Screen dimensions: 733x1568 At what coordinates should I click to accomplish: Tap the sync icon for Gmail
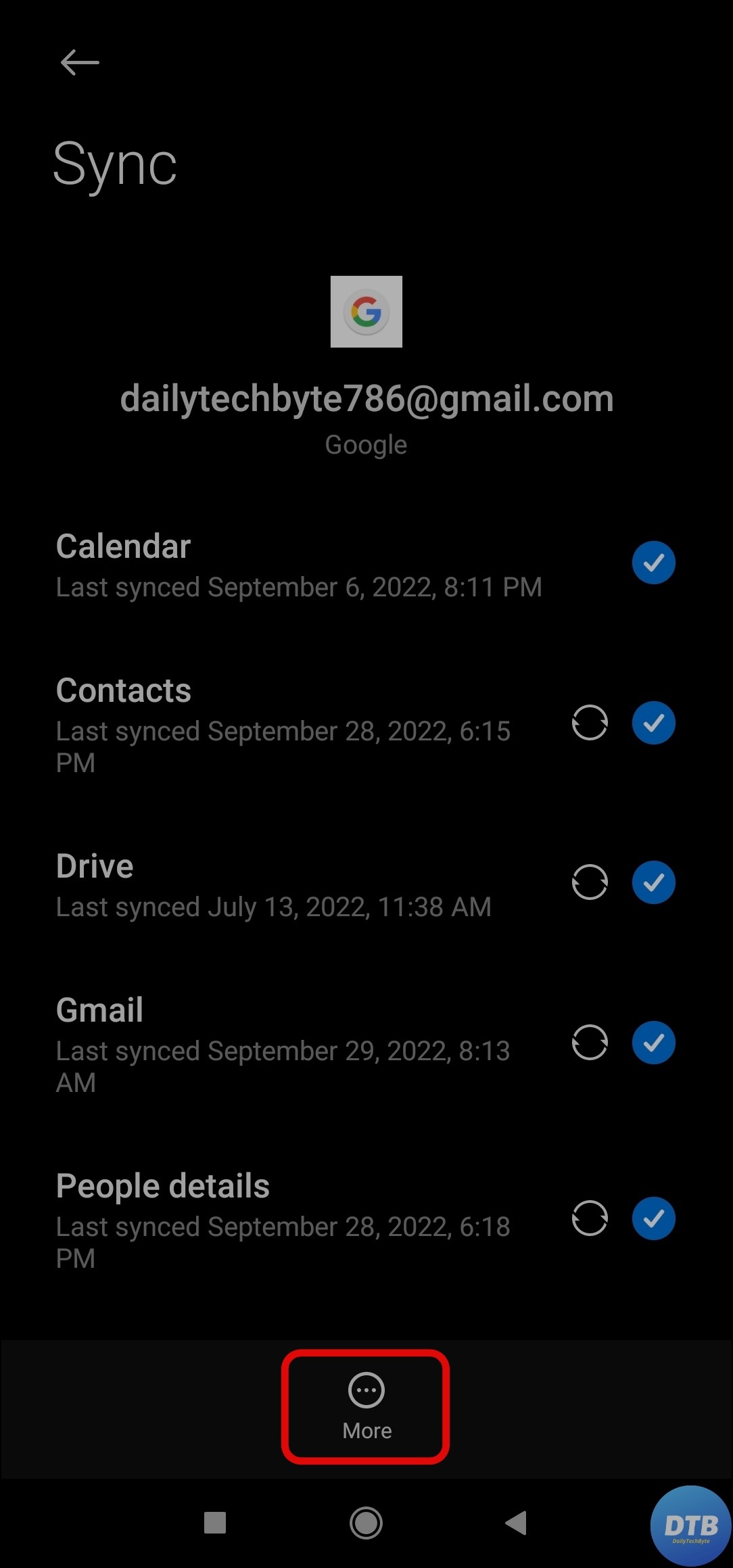[590, 1042]
